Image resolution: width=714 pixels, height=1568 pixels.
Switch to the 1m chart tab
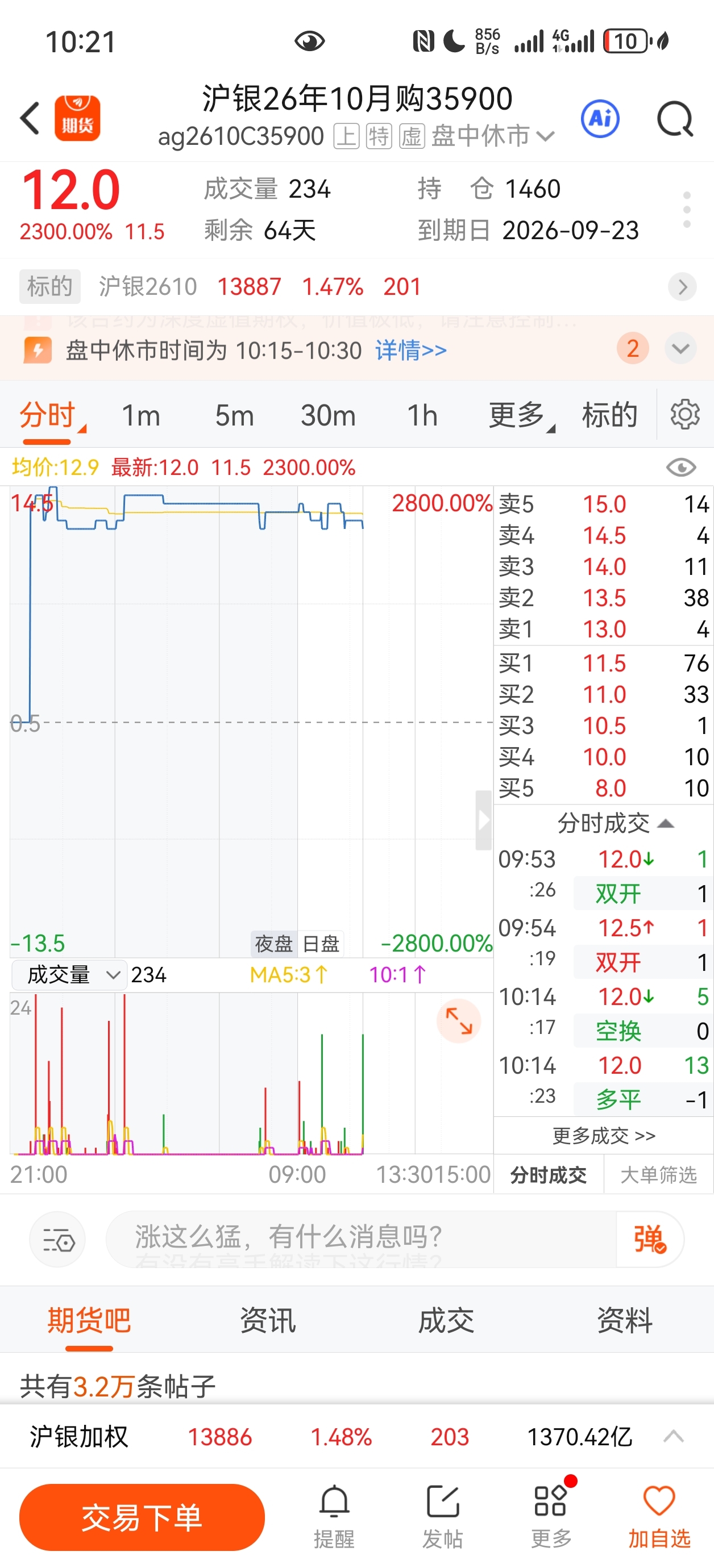click(141, 416)
